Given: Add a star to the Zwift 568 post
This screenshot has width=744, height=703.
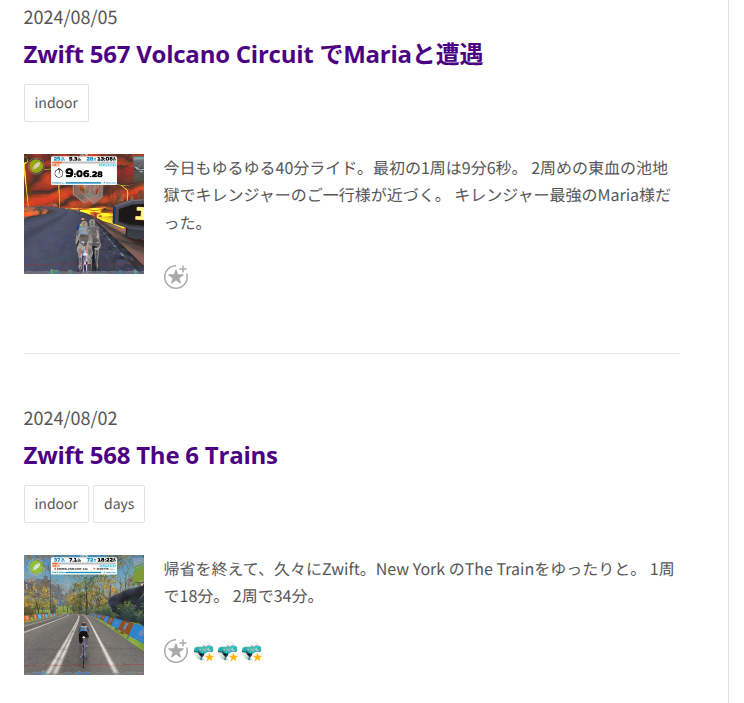Looking at the screenshot, I should 176,651.
